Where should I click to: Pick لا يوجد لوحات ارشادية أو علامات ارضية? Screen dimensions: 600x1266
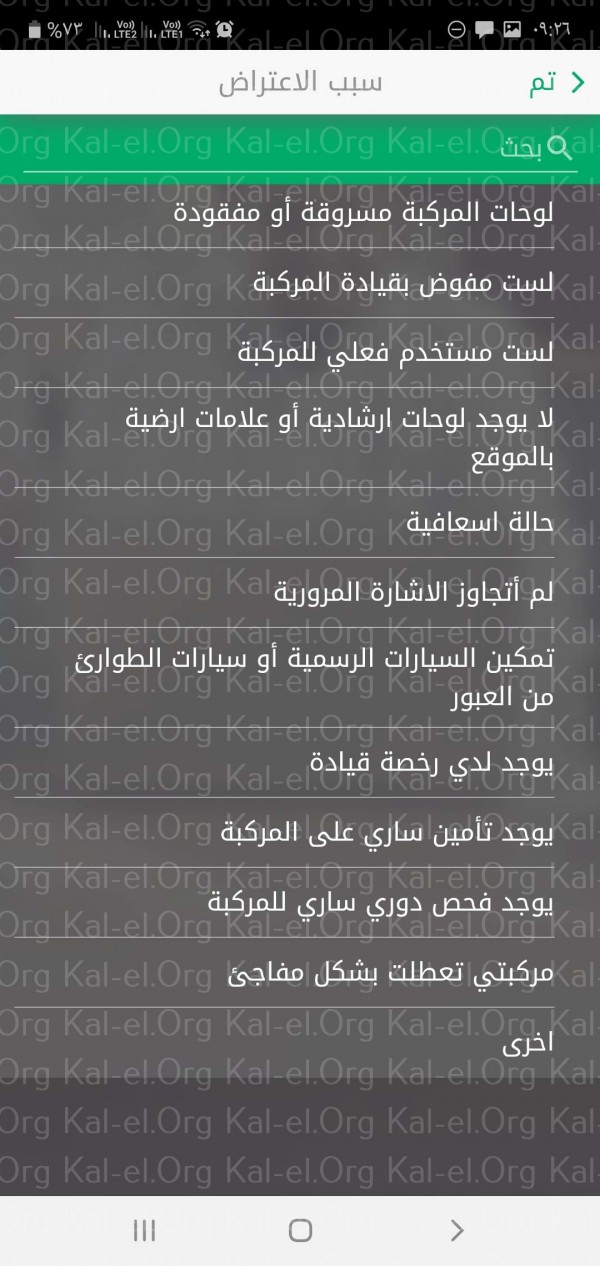339,437
